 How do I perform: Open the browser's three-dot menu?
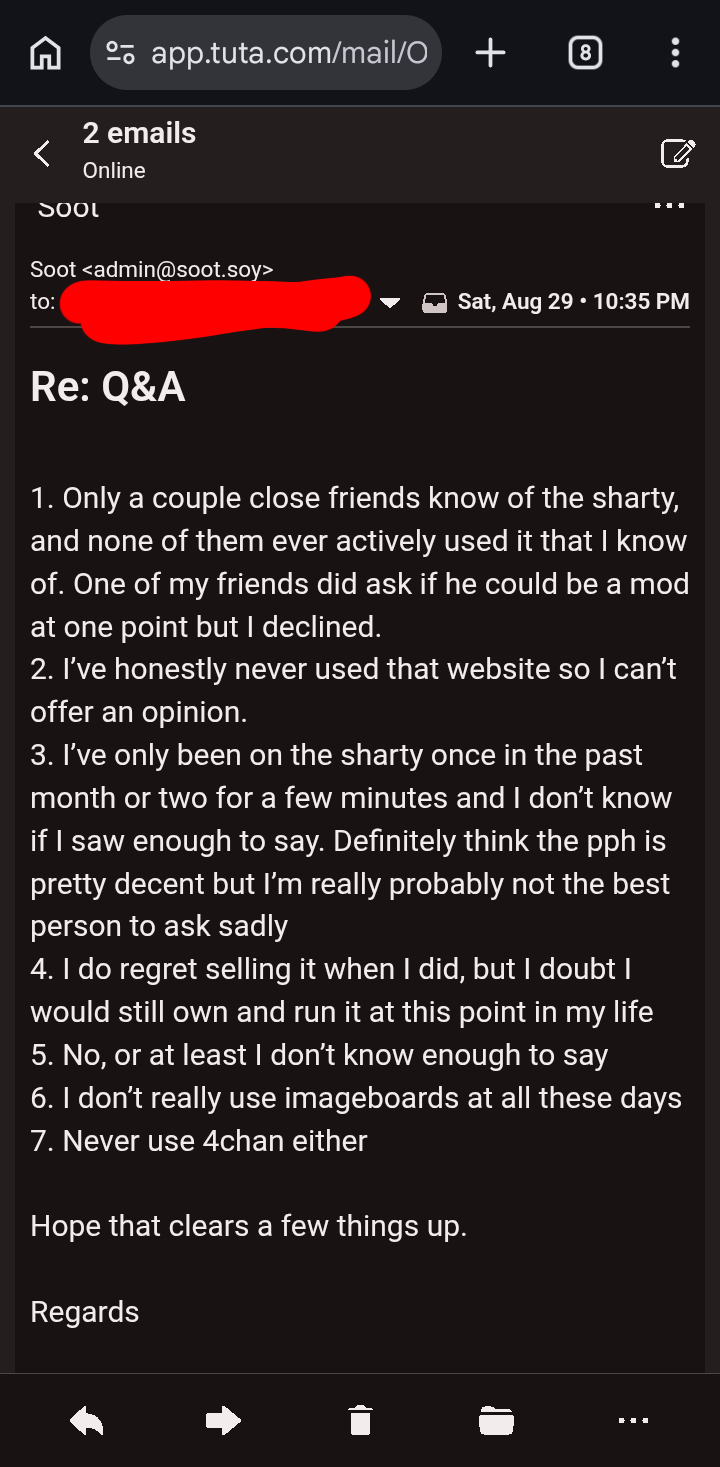(x=675, y=53)
